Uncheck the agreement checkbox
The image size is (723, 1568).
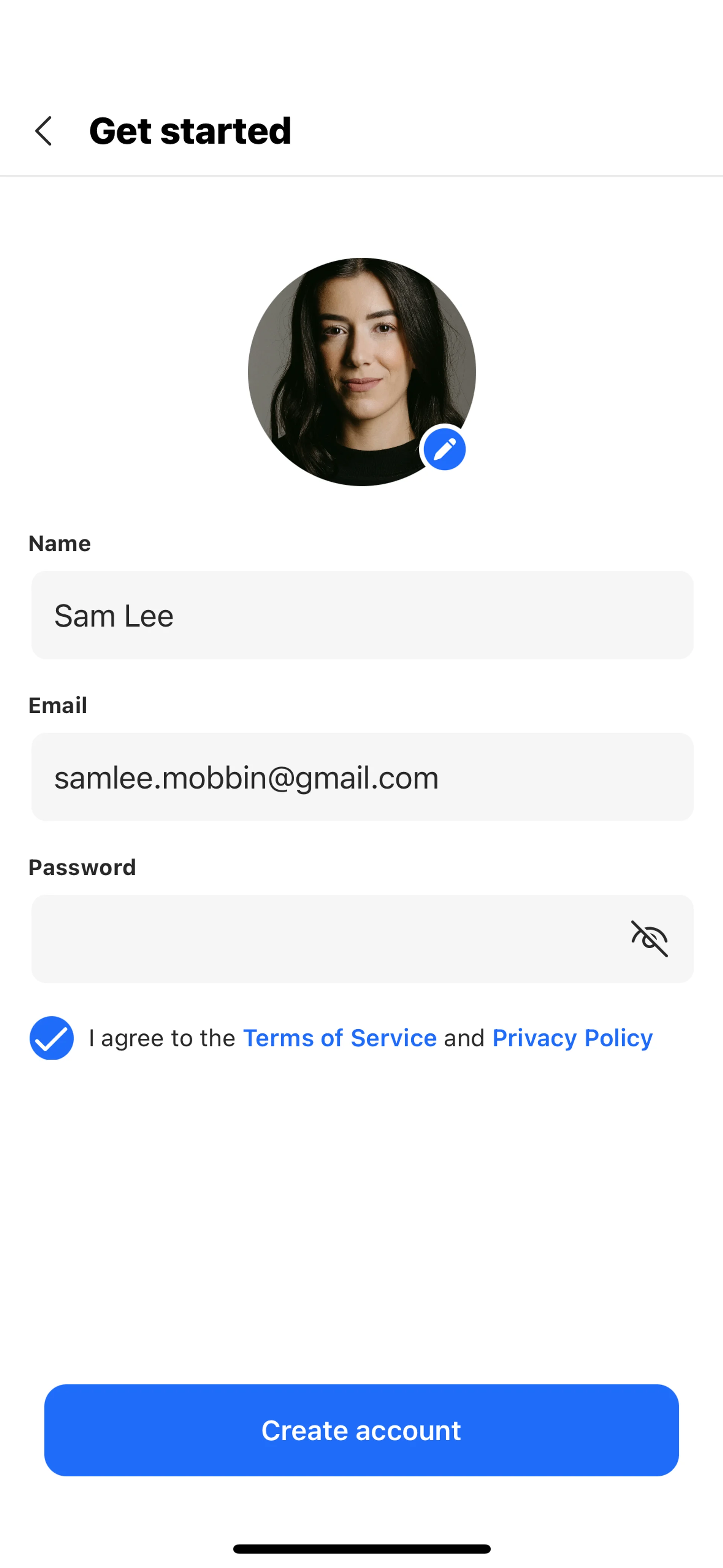pyautogui.click(x=52, y=1038)
